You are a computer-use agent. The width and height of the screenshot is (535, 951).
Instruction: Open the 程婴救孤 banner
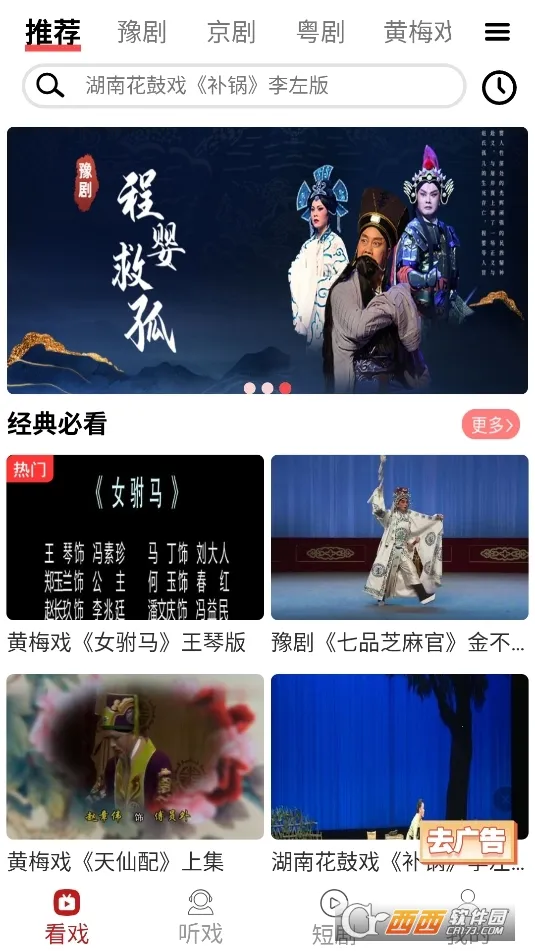coord(268,260)
